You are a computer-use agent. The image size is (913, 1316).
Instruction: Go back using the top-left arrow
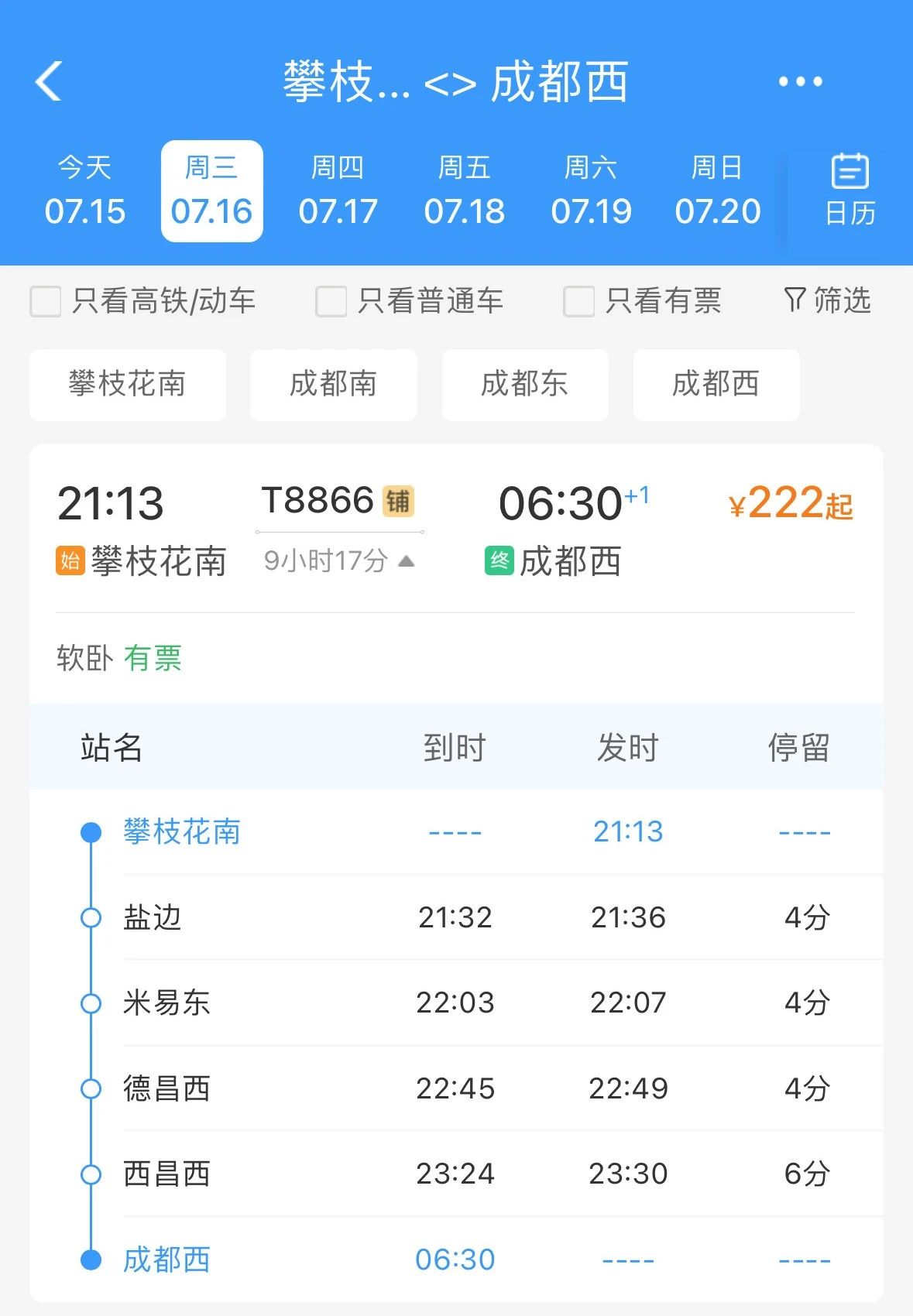click(x=49, y=81)
